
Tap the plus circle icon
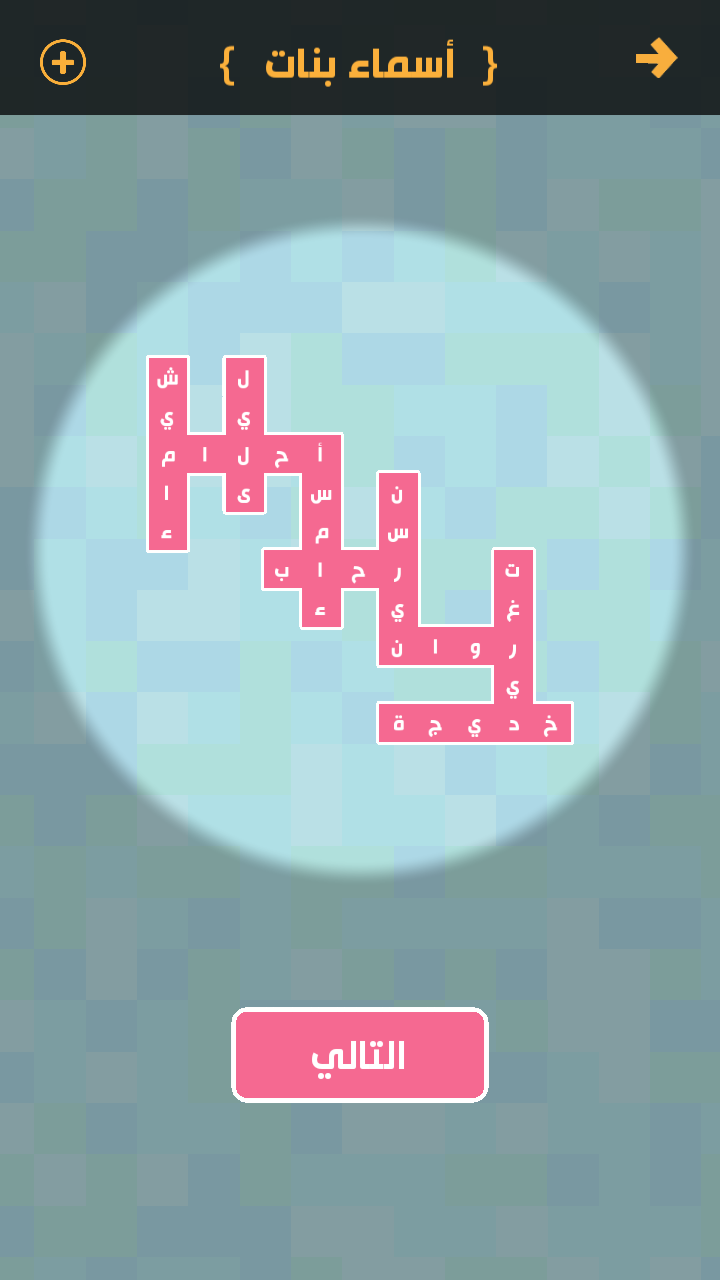coord(63,62)
